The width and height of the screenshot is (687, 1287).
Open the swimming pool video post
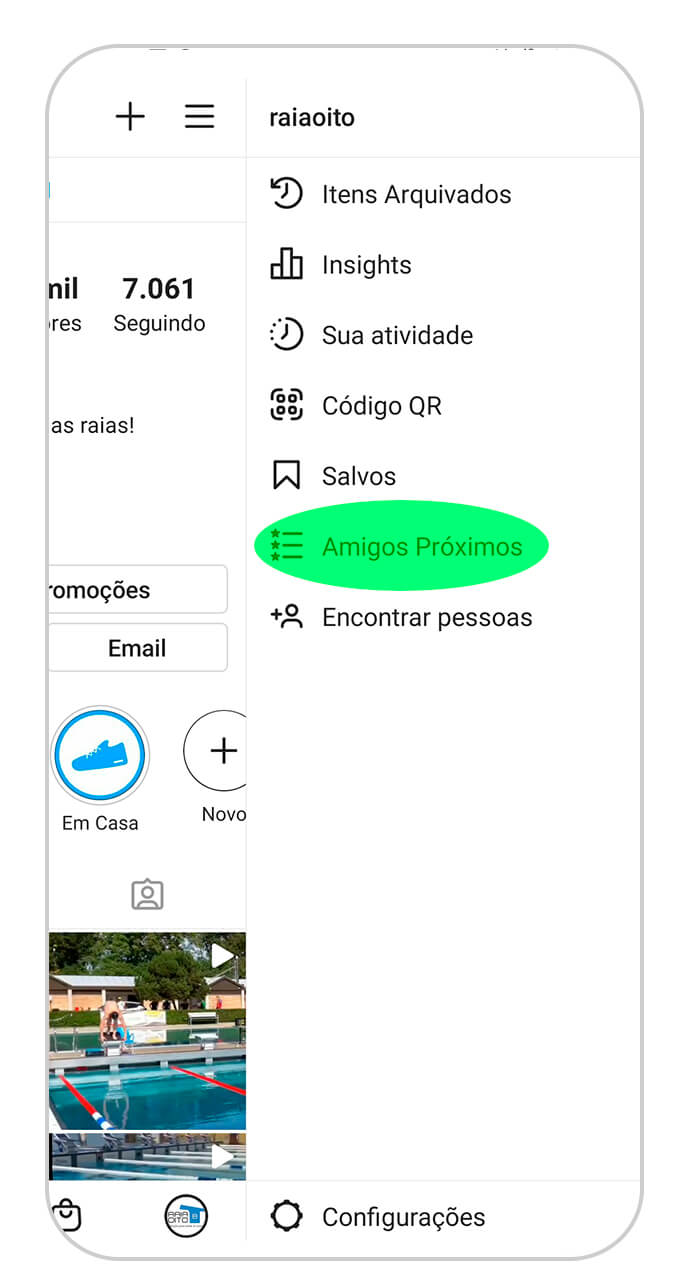[x=147, y=1030]
